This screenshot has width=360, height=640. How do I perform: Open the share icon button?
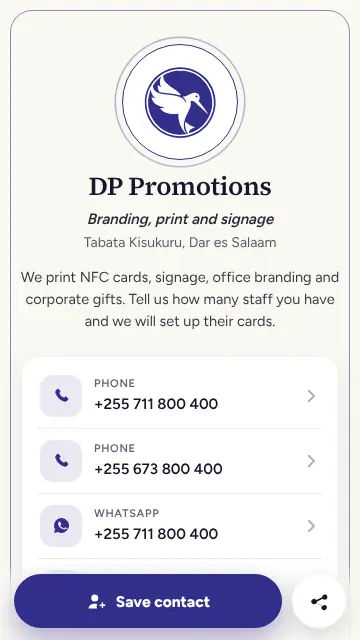click(319, 601)
